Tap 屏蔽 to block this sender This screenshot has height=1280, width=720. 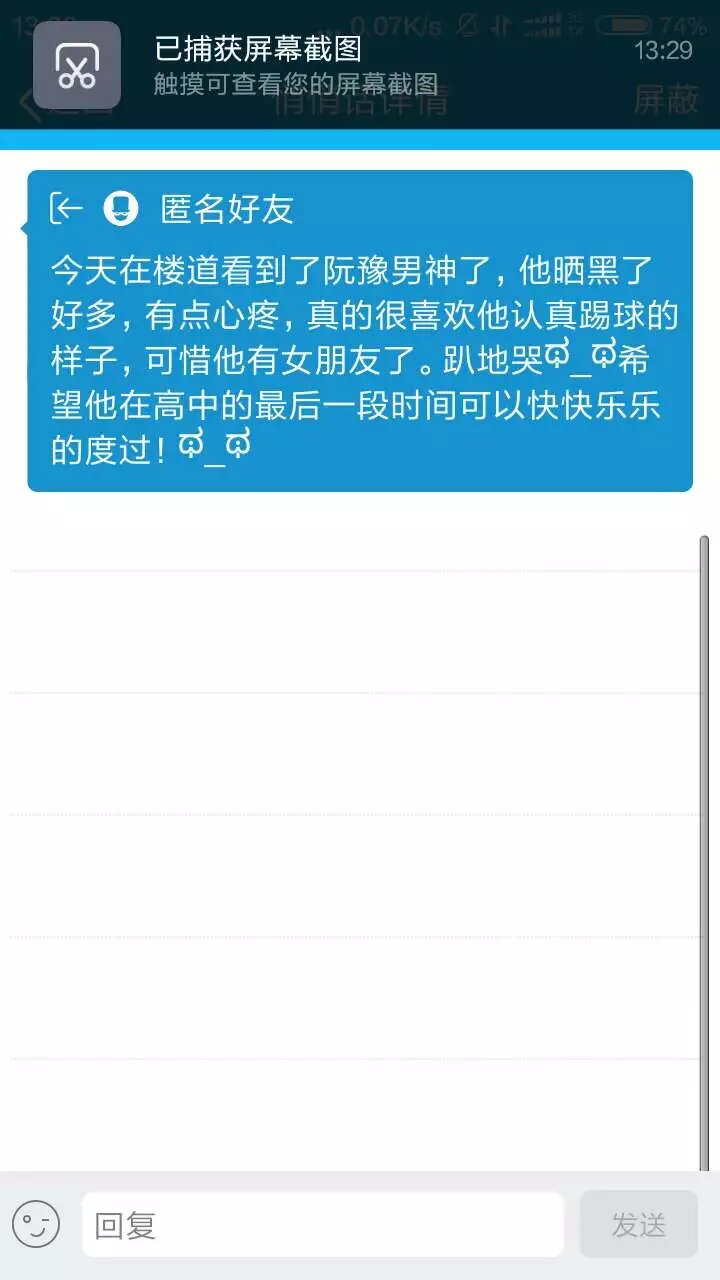point(665,100)
